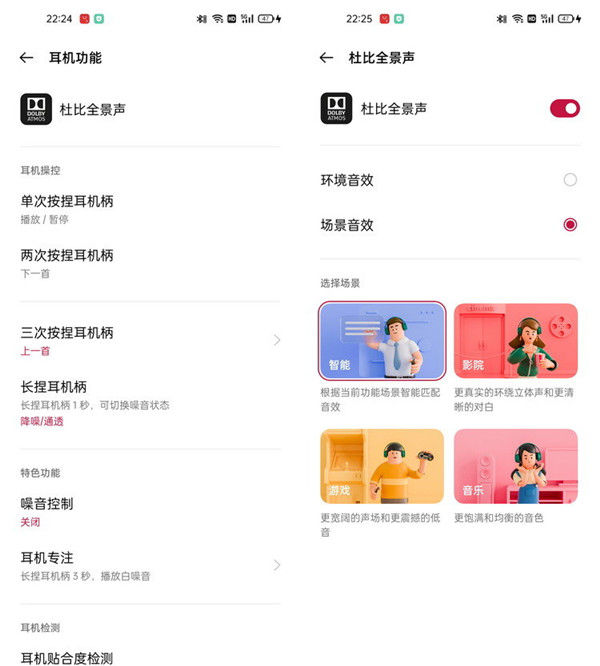Select the 场景音效 option

tap(570, 225)
